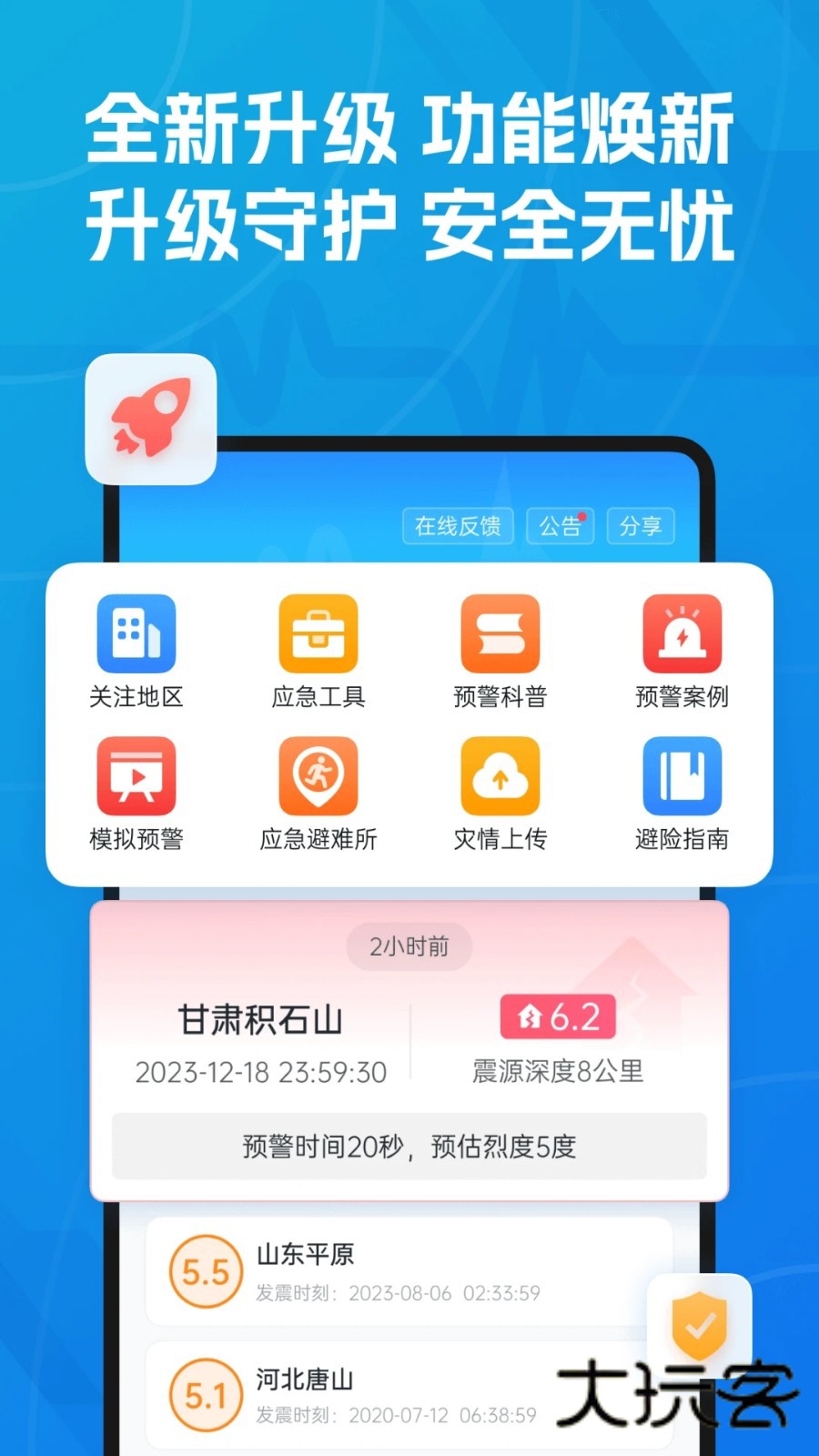The height and width of the screenshot is (1456, 819).
Task: Click the orange 5.5 magnitude circle
Action: 205,1272
